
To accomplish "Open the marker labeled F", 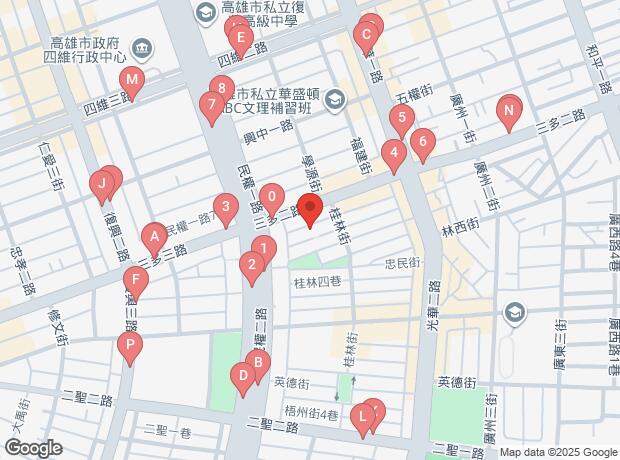I will (x=135, y=279).
